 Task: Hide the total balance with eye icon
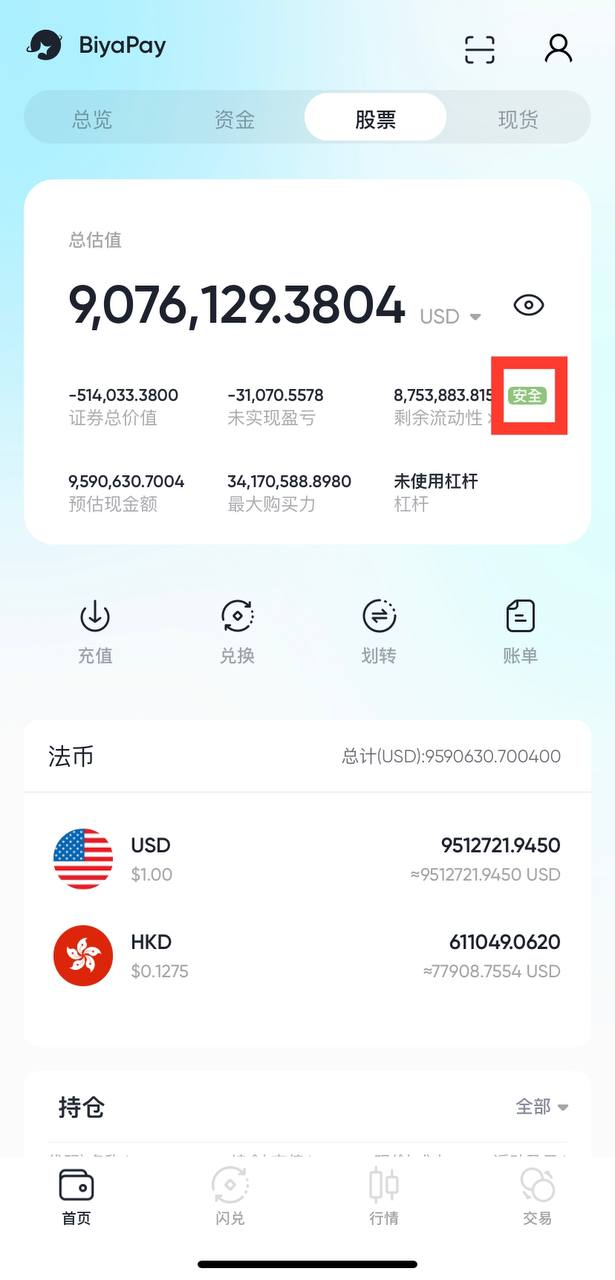[x=528, y=305]
